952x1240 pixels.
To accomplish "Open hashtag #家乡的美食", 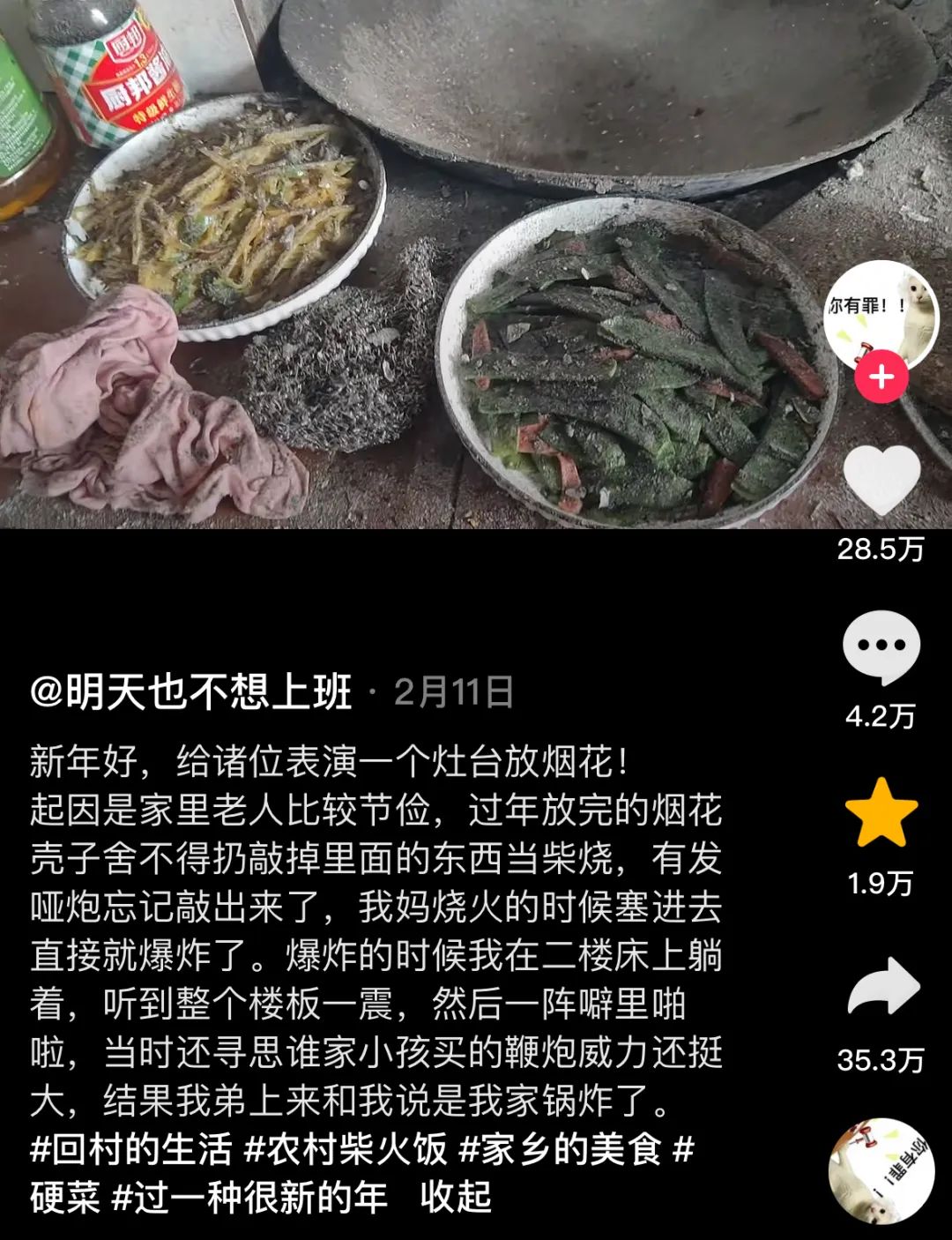I will point(561,1149).
